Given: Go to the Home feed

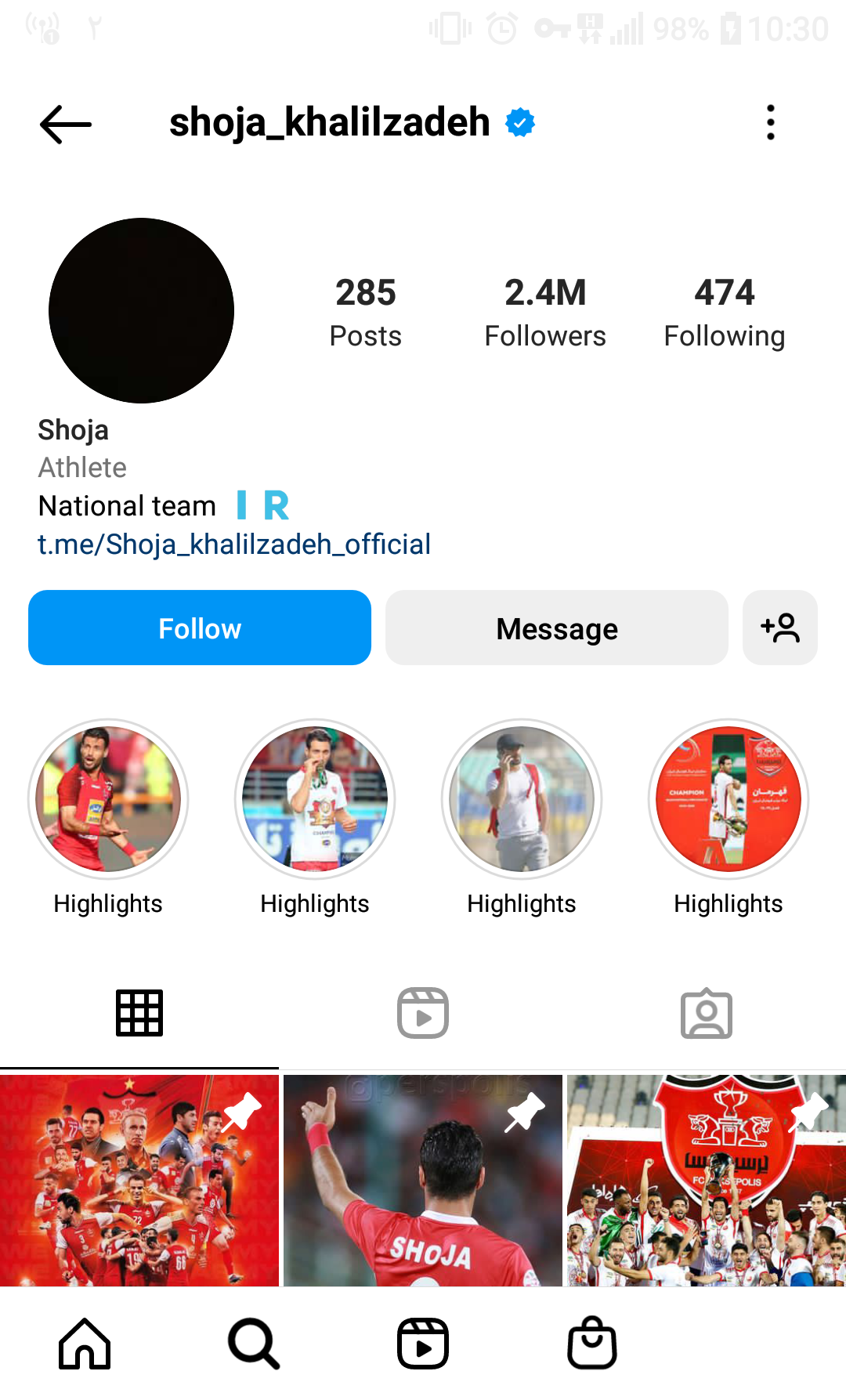Looking at the screenshot, I should point(85,1344).
